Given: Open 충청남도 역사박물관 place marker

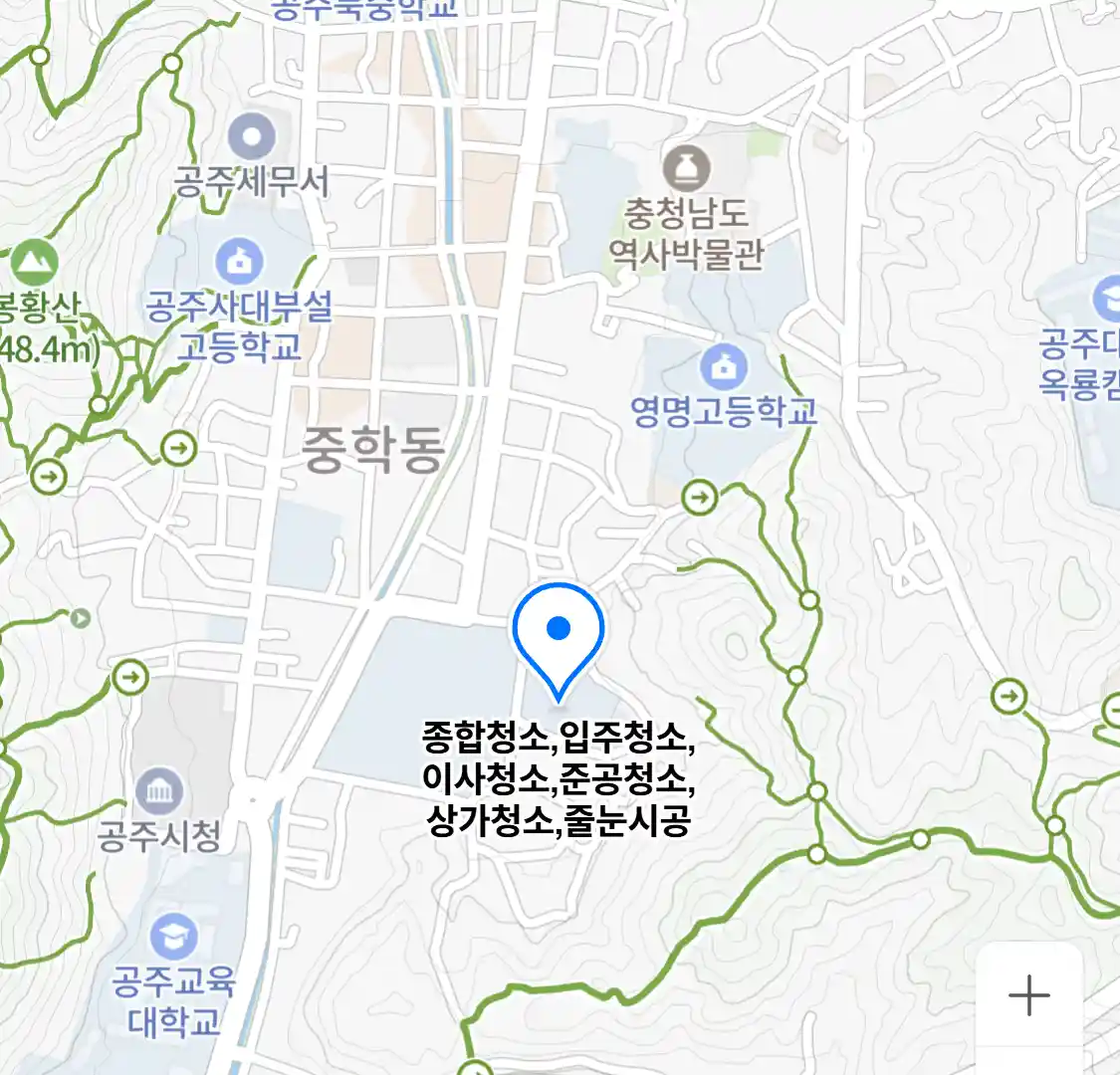Looking at the screenshot, I should [687, 169].
